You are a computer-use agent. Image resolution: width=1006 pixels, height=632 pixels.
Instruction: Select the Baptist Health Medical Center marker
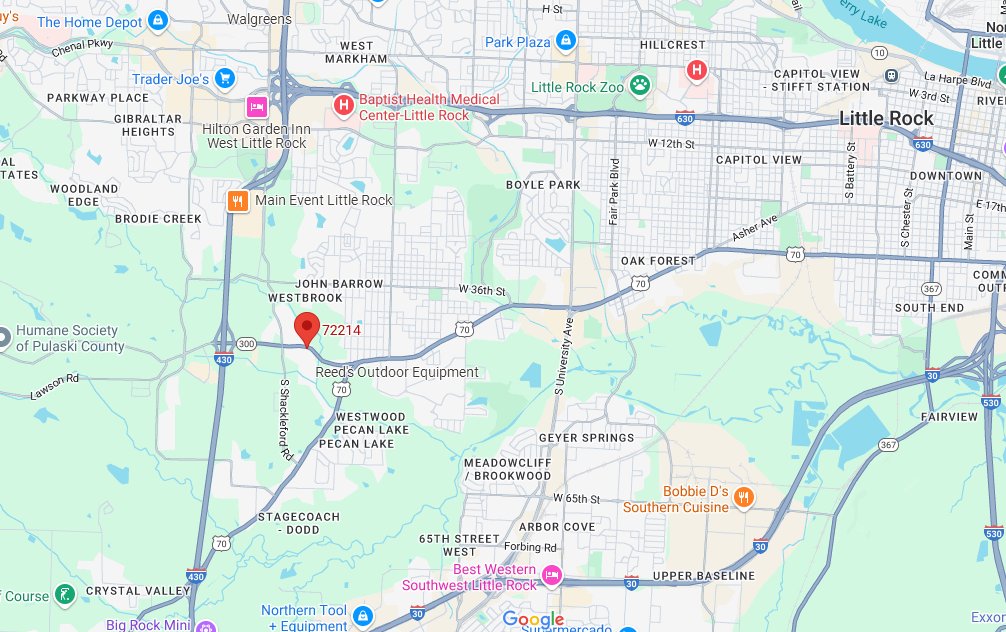click(344, 106)
